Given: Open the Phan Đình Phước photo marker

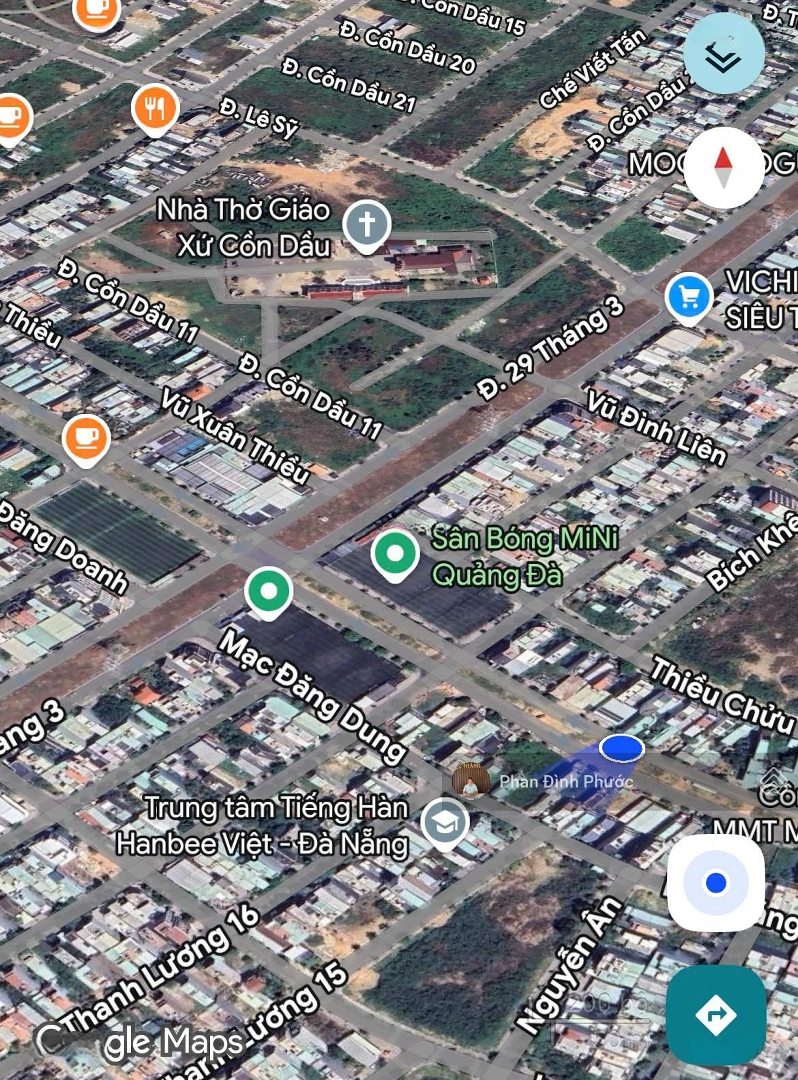Looking at the screenshot, I should [x=470, y=781].
